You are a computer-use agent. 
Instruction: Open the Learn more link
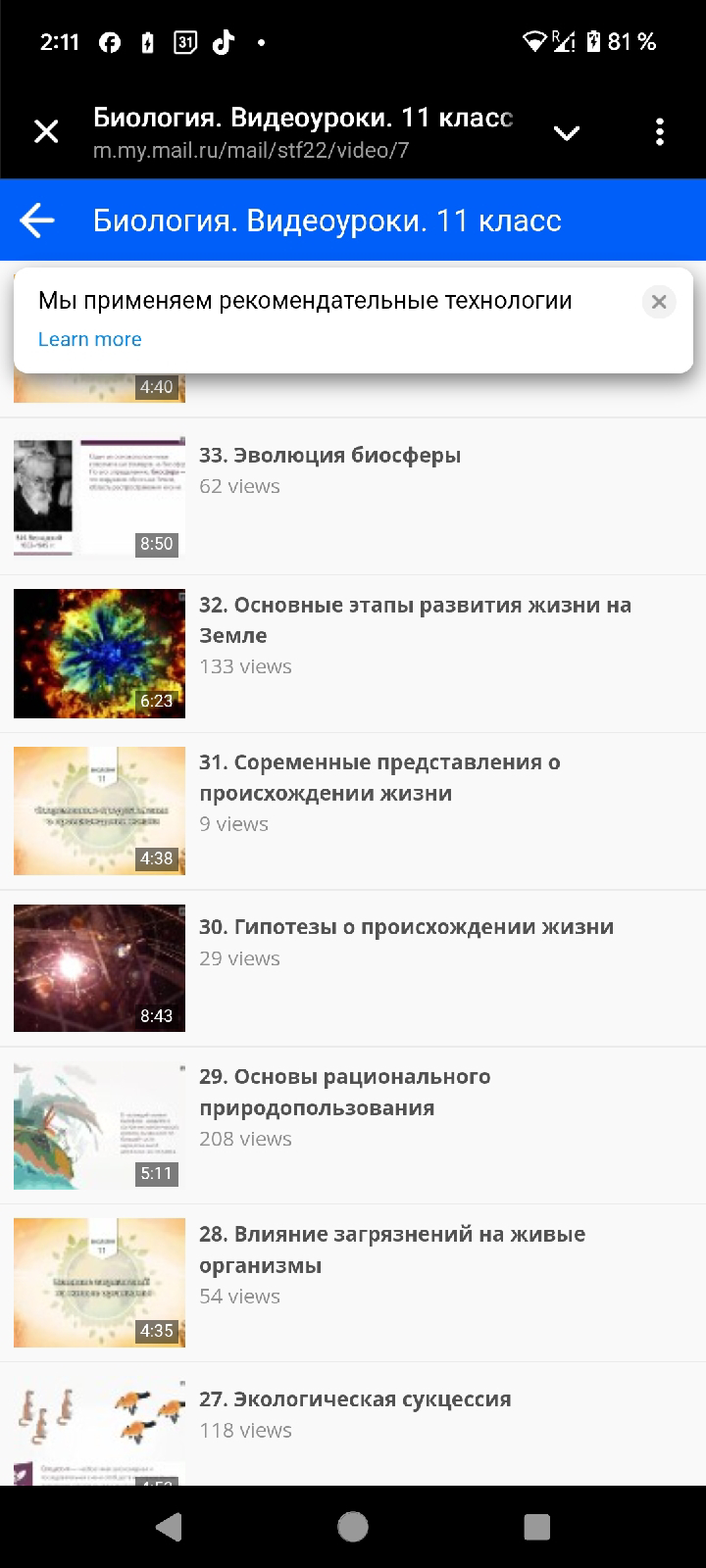[x=89, y=339]
